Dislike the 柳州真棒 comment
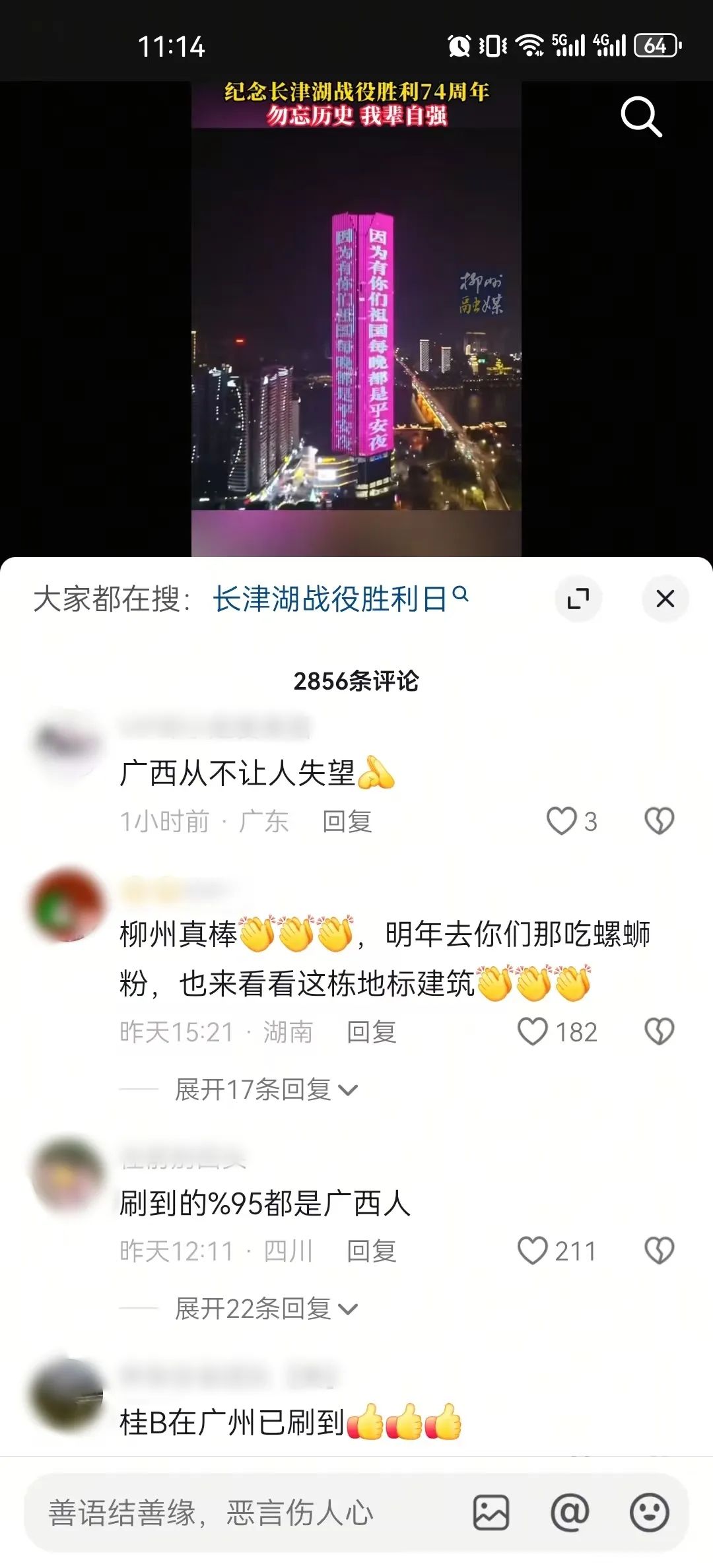713x1568 pixels. tap(659, 1032)
